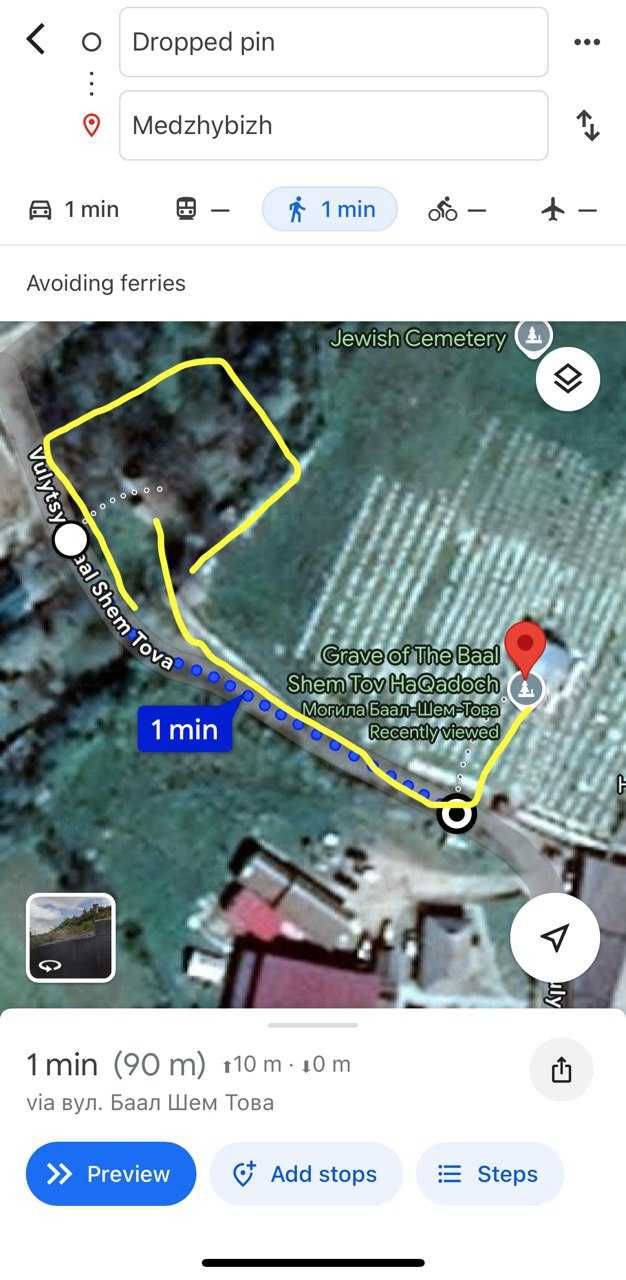View the route Steps
Image resolution: width=626 pixels, height=1280 pixels.
coord(490,1174)
